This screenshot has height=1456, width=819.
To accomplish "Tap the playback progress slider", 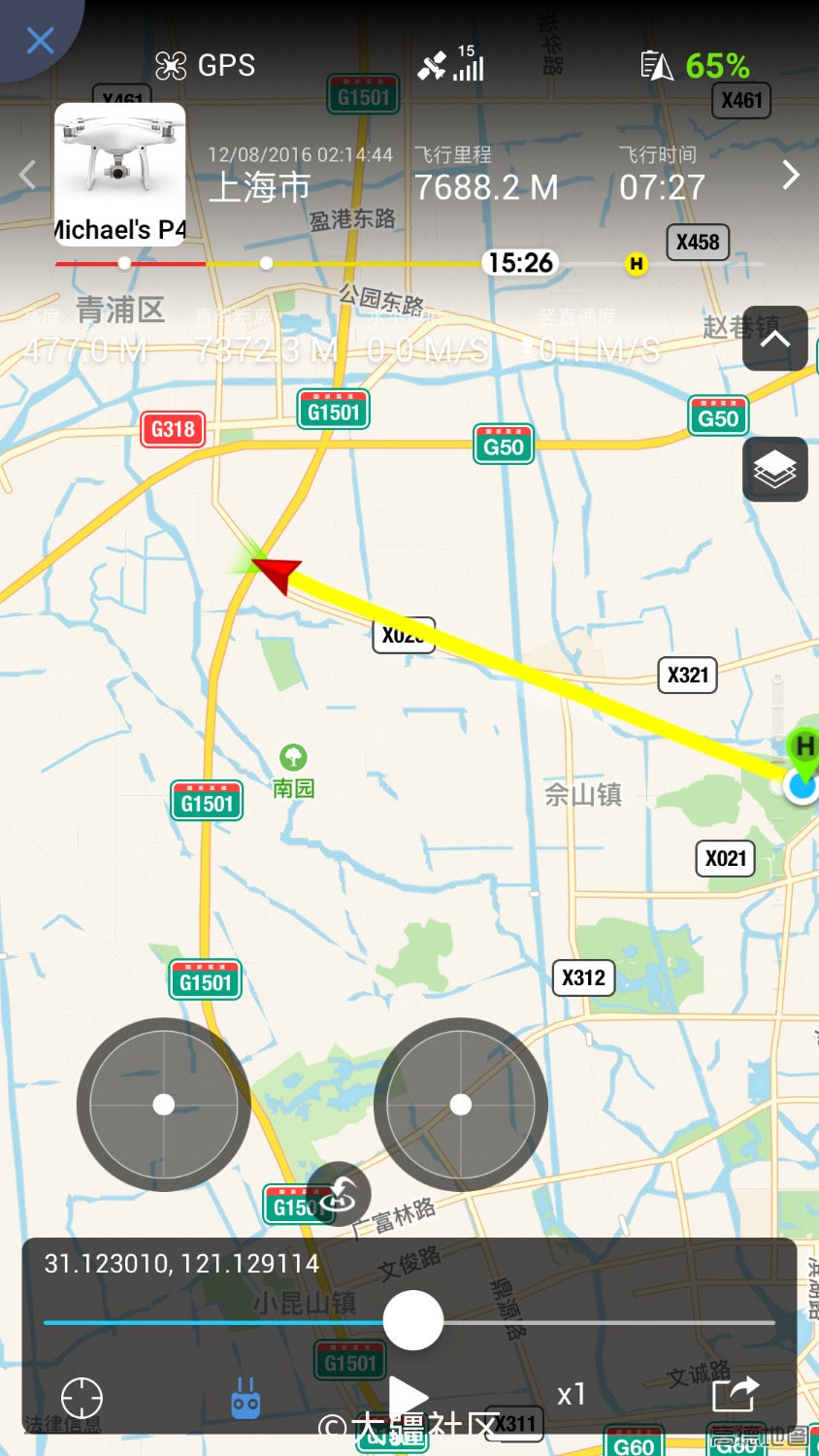I will click(x=409, y=1321).
